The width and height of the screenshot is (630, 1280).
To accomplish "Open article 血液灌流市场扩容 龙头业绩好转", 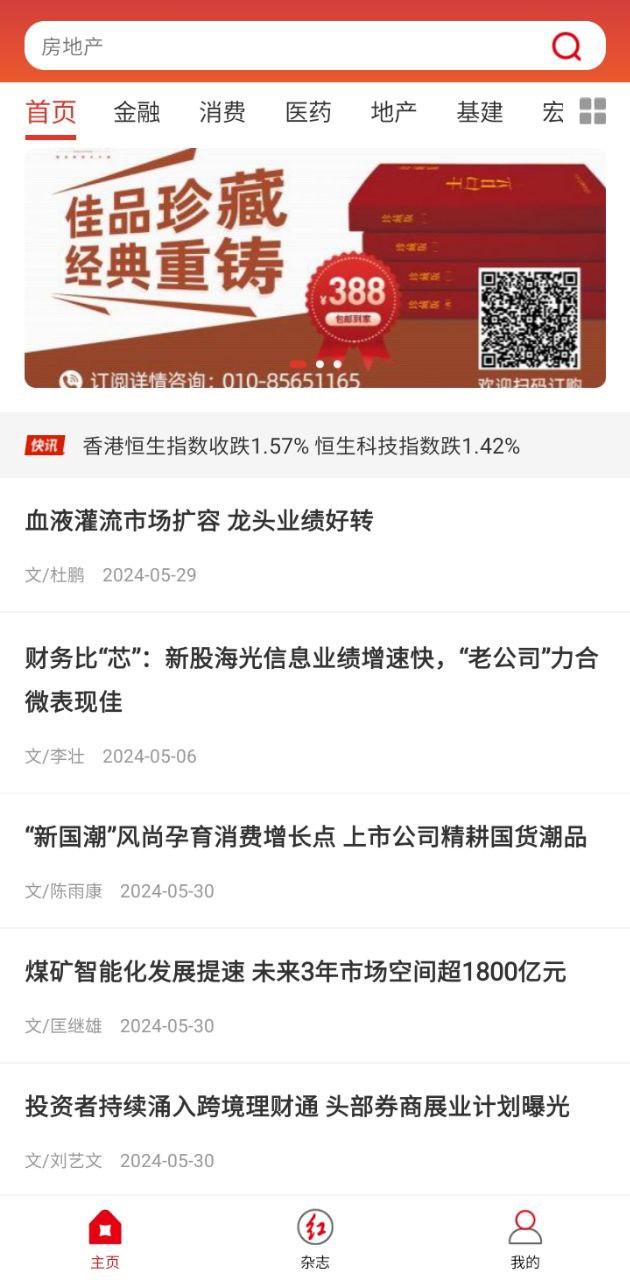I will 200,521.
